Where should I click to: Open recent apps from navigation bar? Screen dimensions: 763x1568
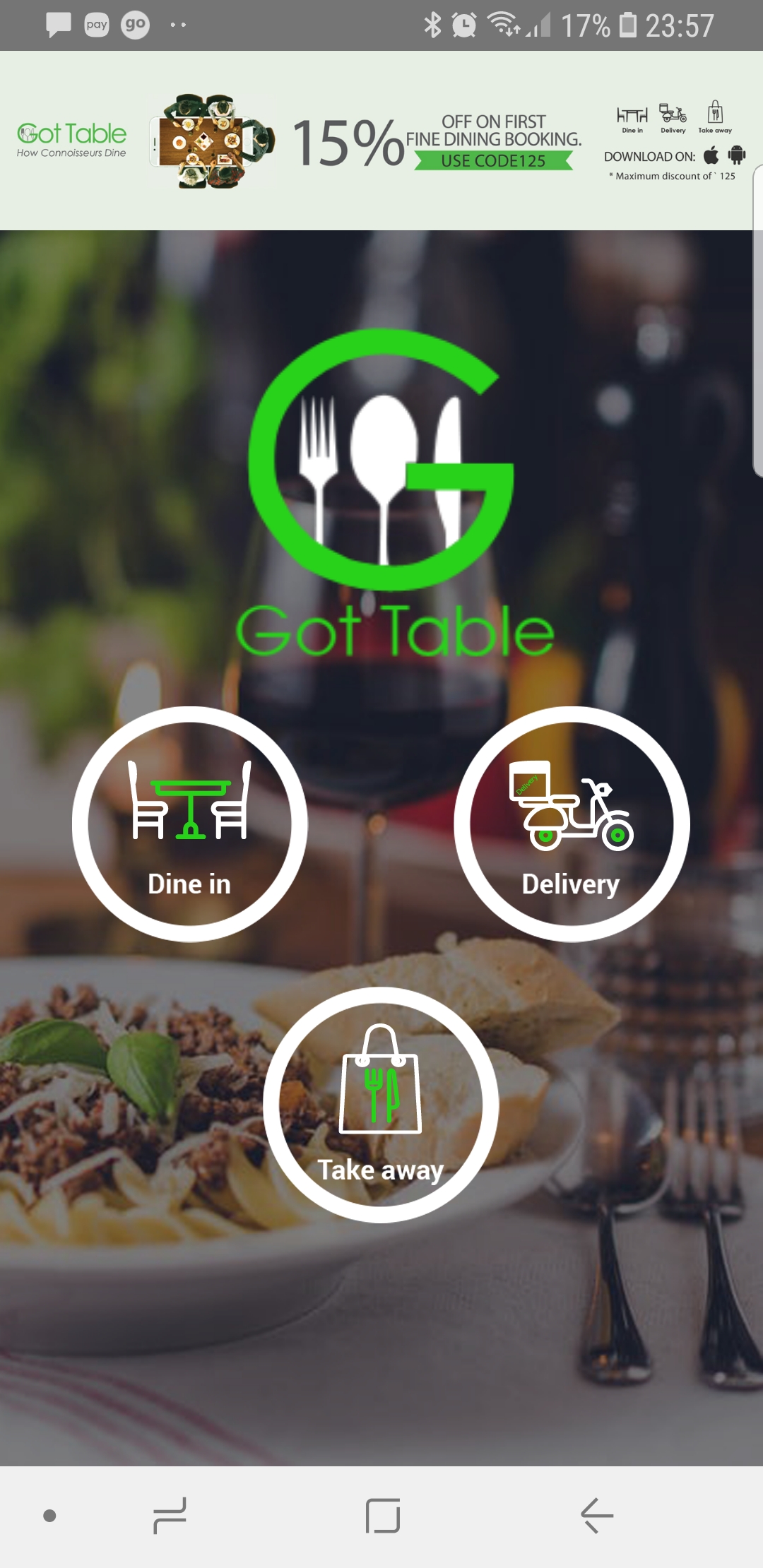point(170,1516)
